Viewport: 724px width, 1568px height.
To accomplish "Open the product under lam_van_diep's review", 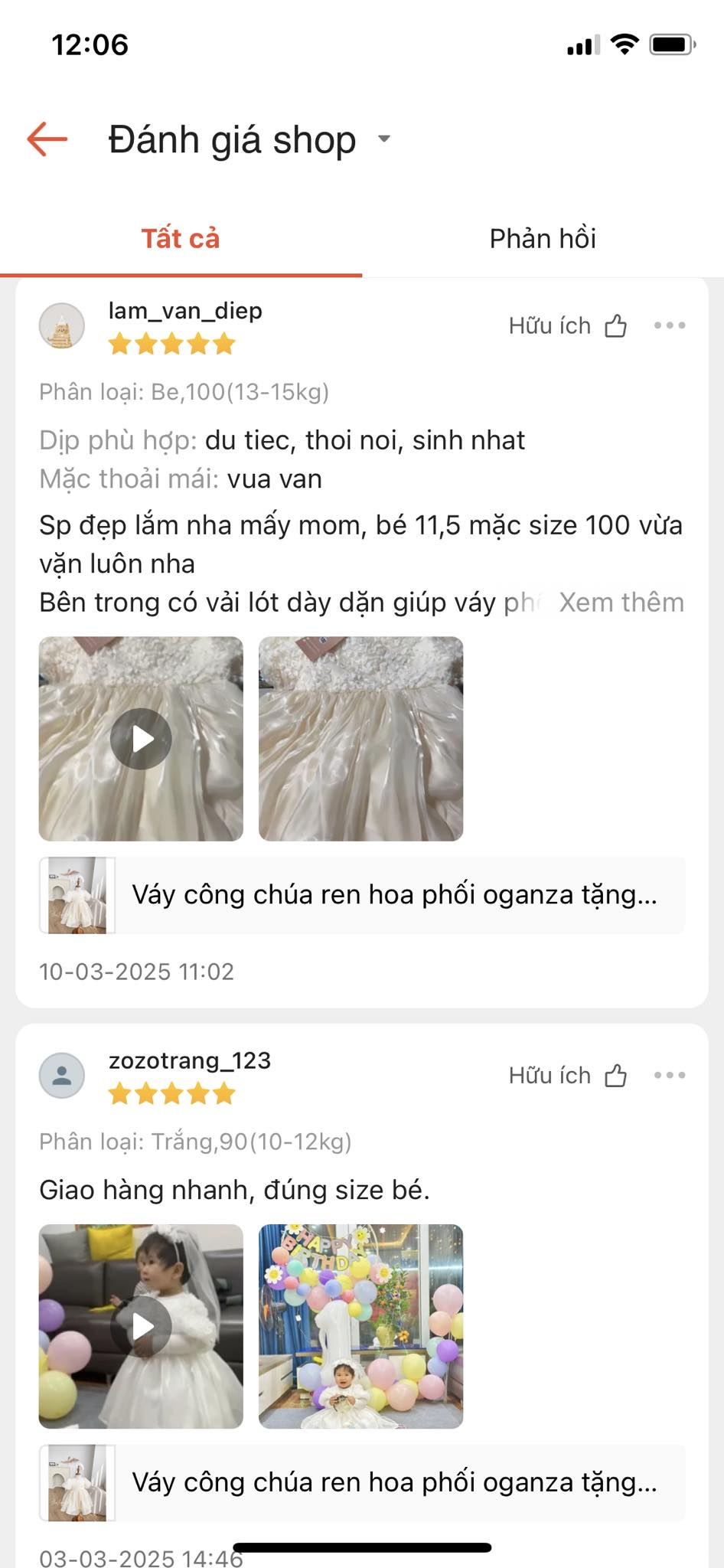I will coord(362,895).
